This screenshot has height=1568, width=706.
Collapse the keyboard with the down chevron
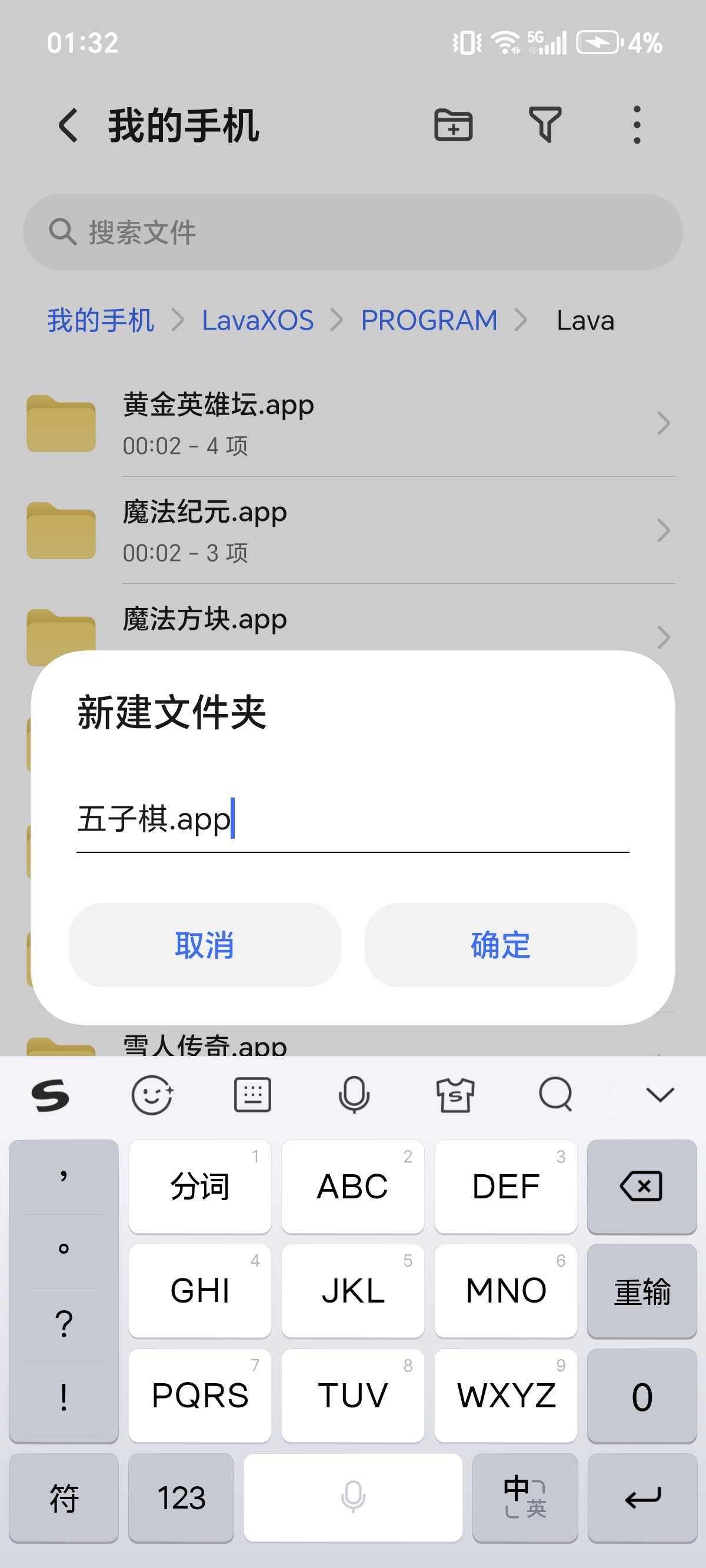coord(658,1094)
